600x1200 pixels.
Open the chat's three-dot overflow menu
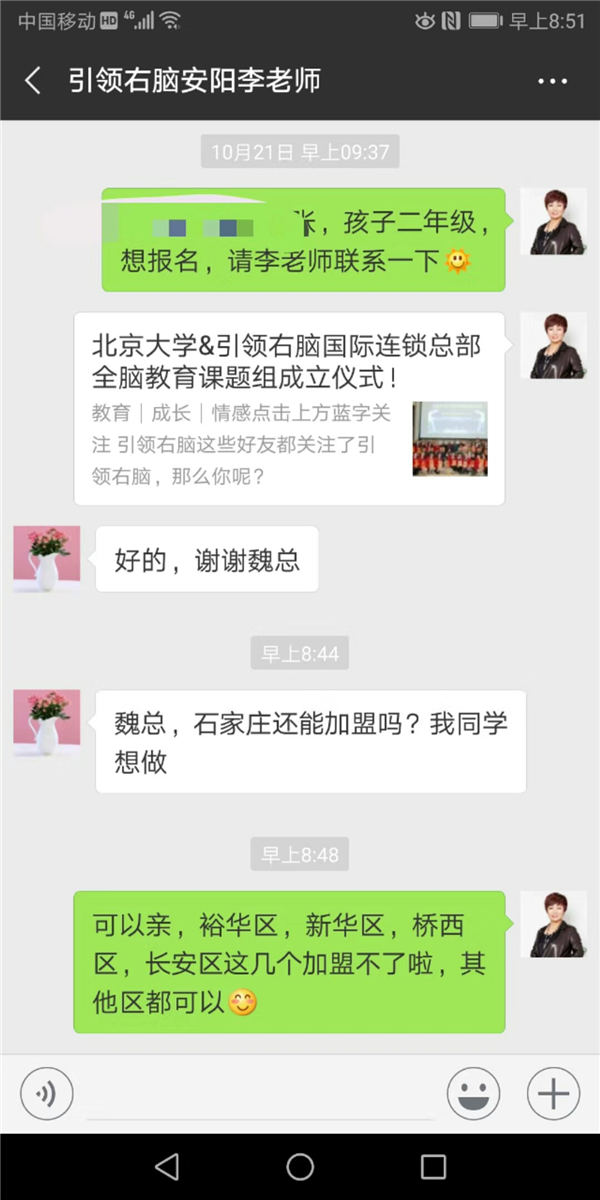point(552,81)
